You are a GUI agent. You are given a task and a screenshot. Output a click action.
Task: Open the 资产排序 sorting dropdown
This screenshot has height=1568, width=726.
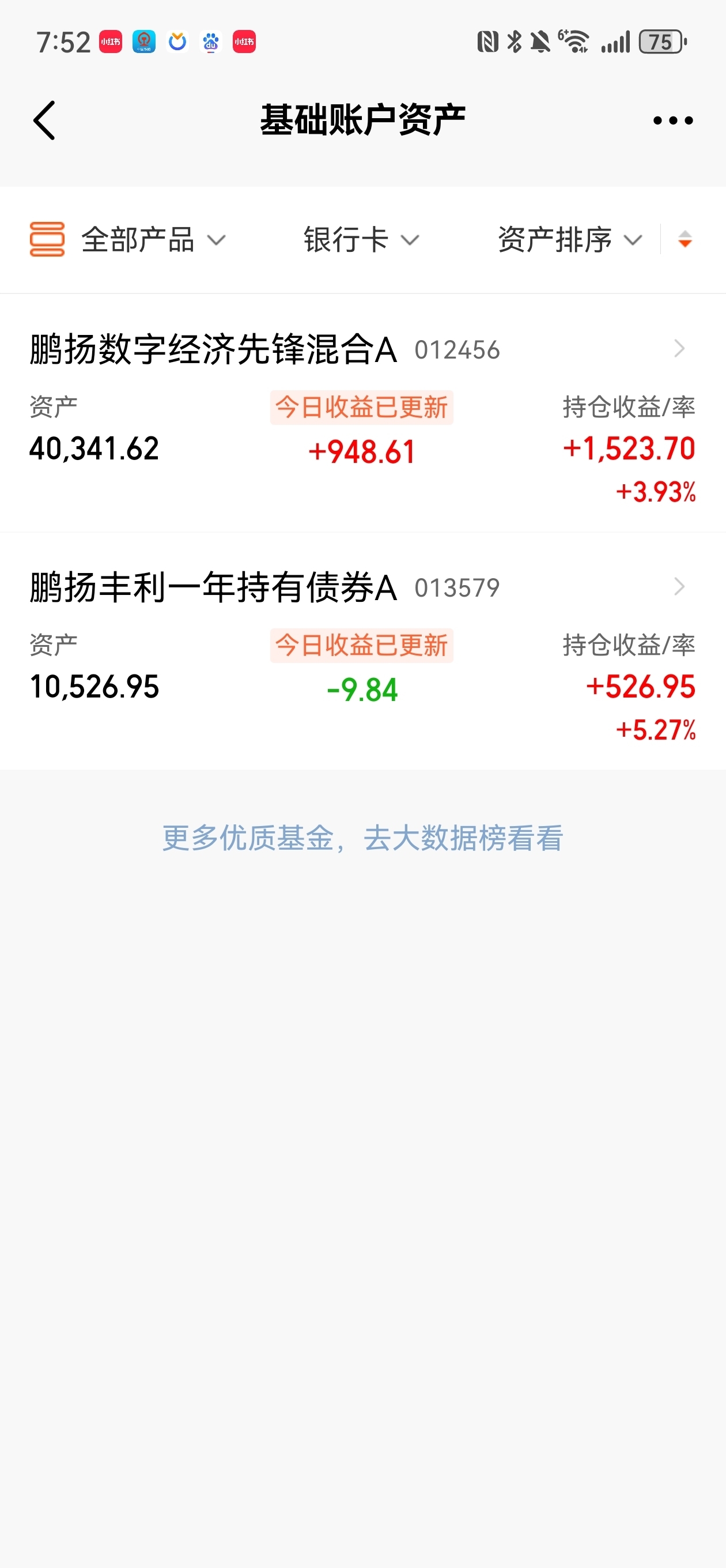(570, 240)
